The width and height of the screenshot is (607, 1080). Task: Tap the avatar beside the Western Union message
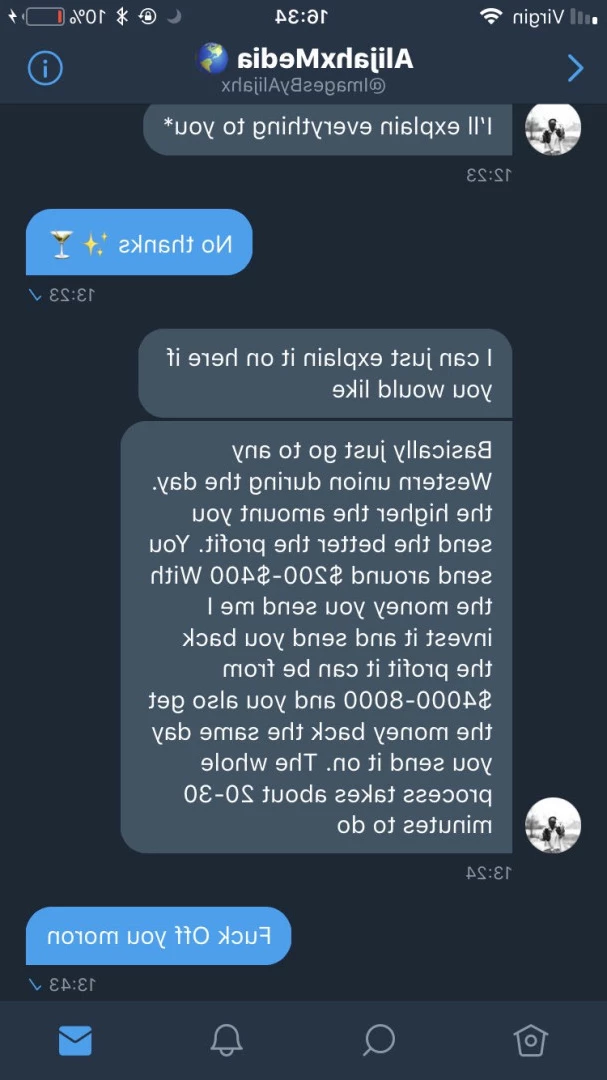click(553, 825)
